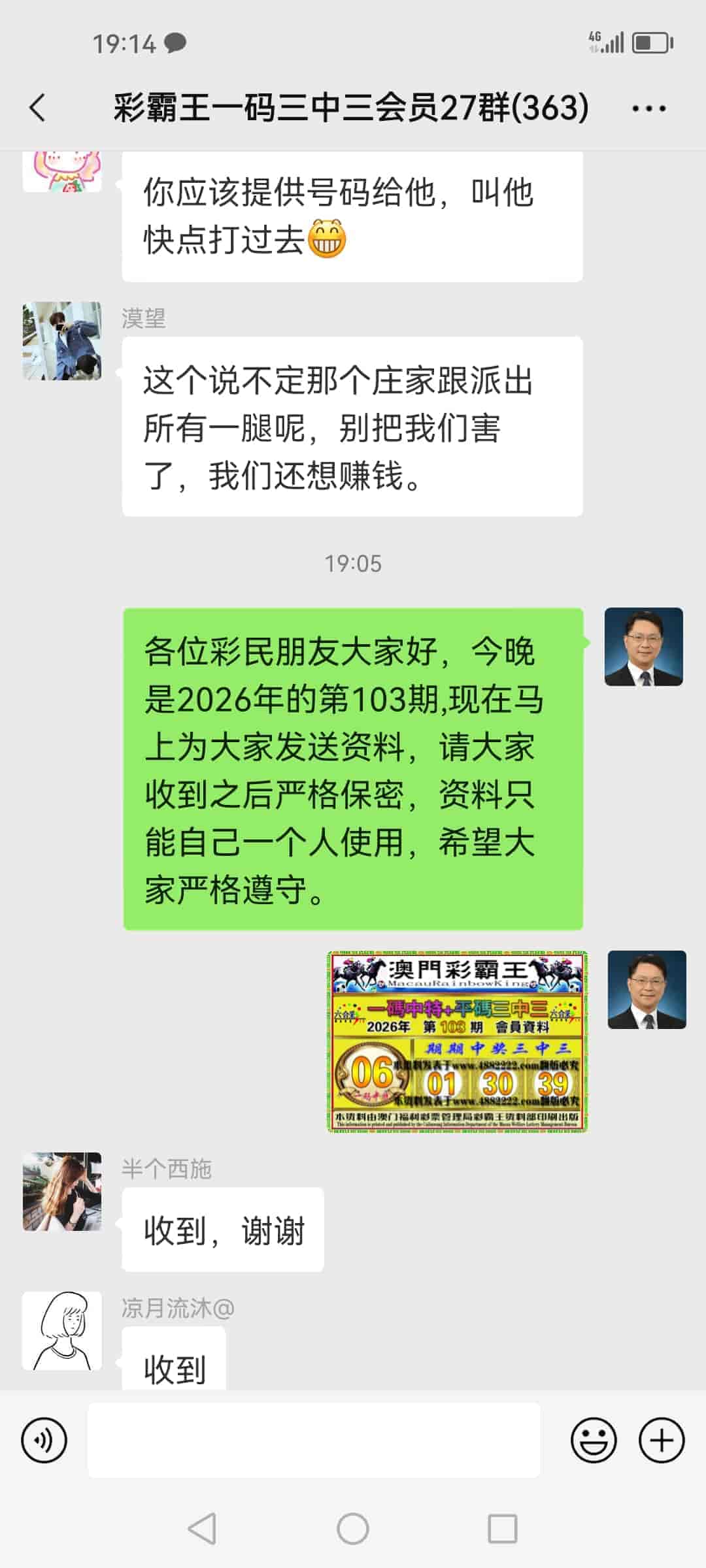706x1568 pixels.
Task: Tap your own avatar beside the green message
Action: click(644, 647)
